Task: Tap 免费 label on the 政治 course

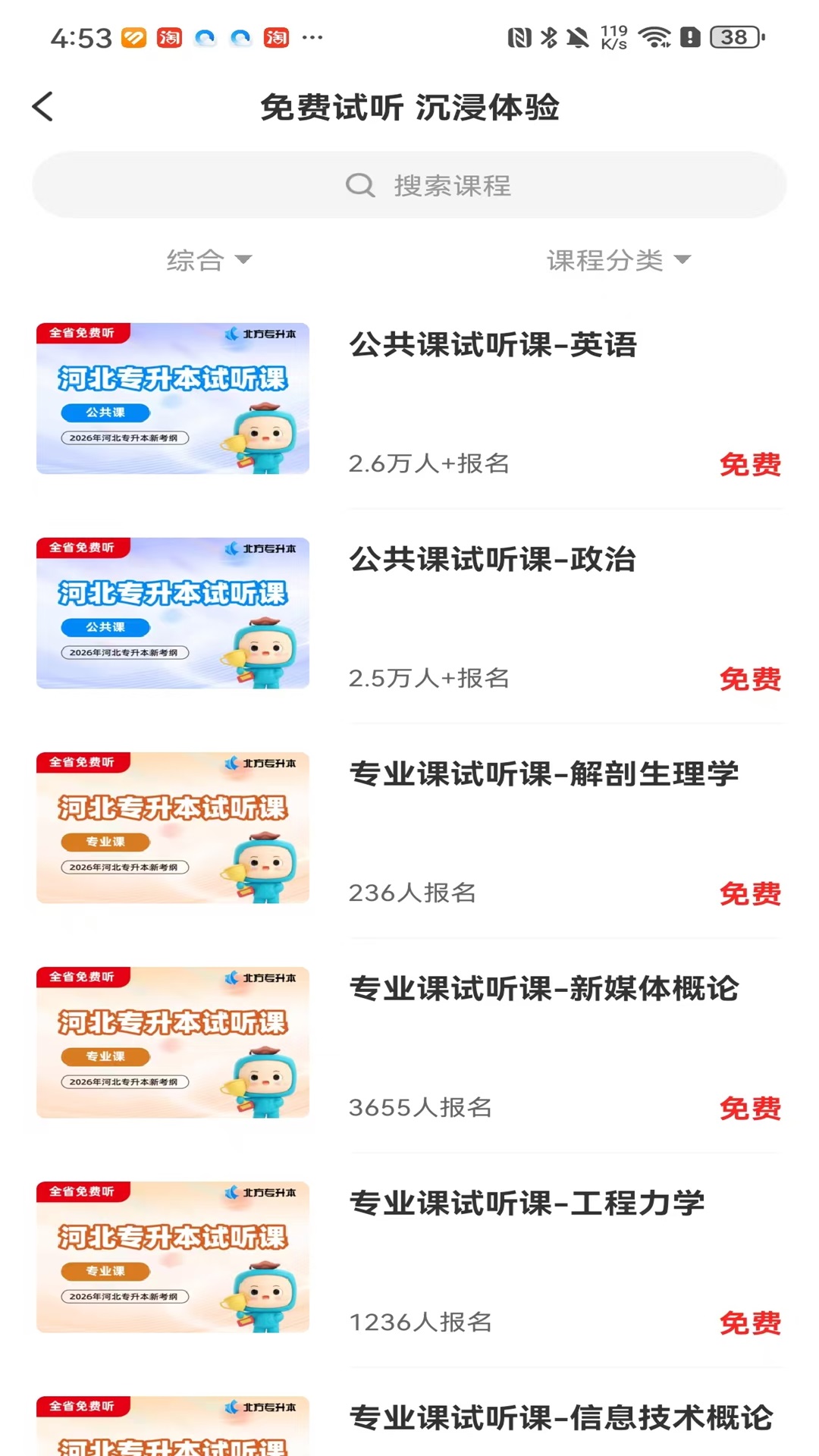Action: 752,680
